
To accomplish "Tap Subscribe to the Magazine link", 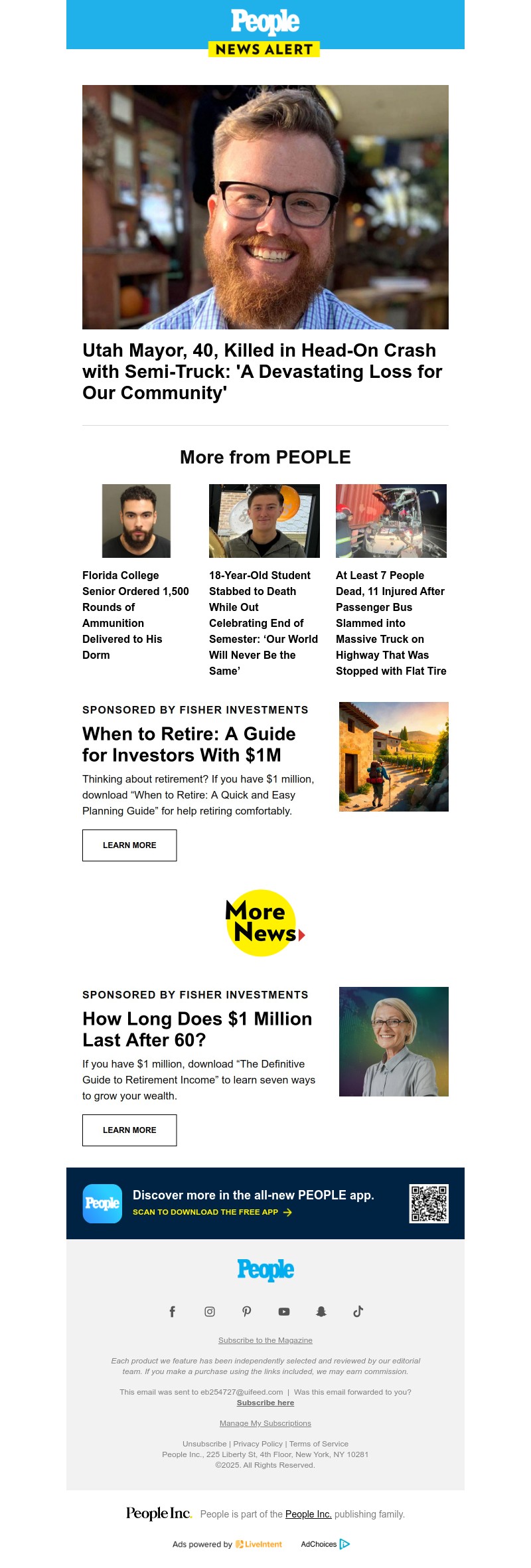I will click(265, 1340).
